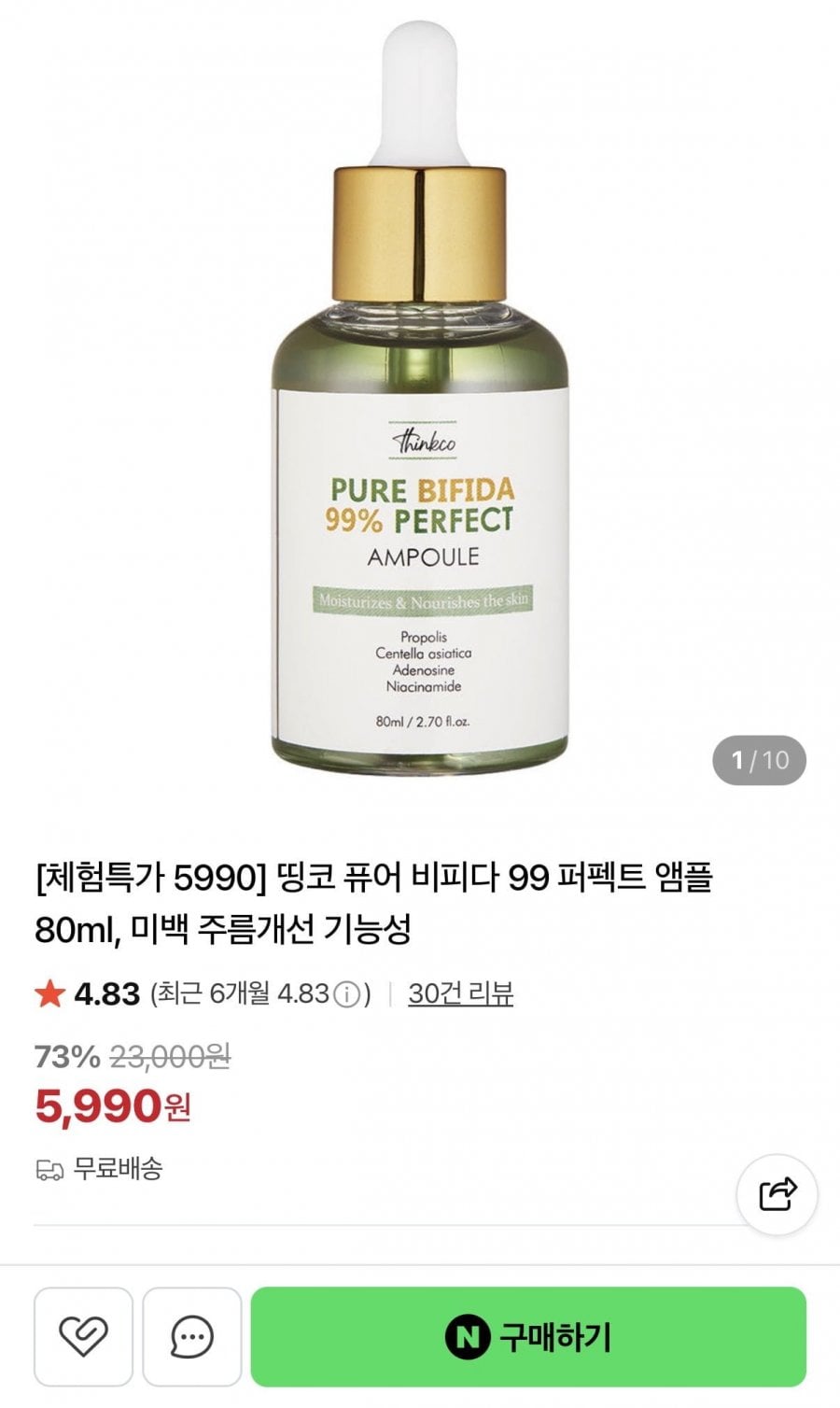Viewport: 840px width, 1408px height.
Task: Share this product
Action: click(x=777, y=1193)
